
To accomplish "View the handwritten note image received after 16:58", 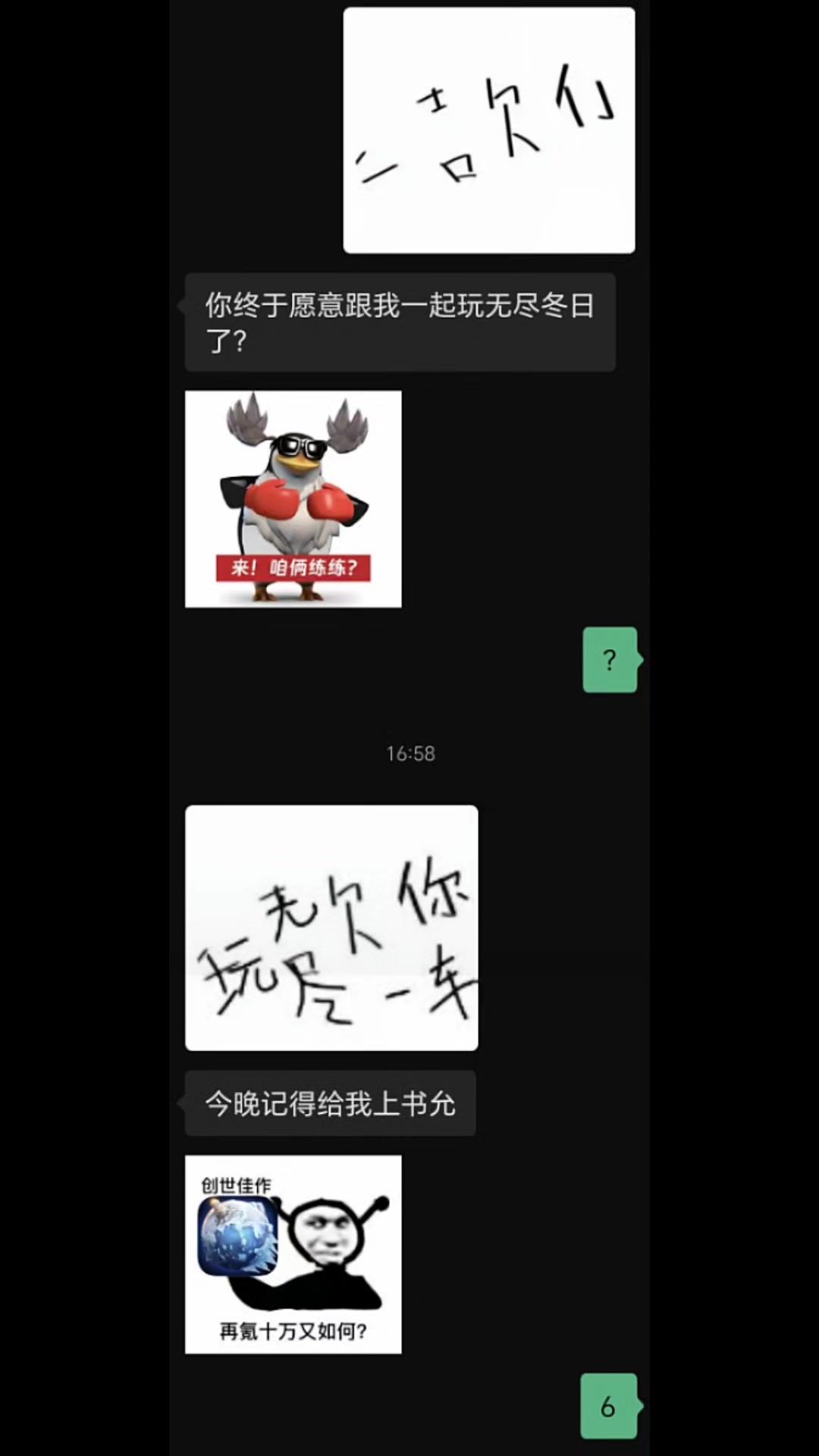I will [x=331, y=927].
